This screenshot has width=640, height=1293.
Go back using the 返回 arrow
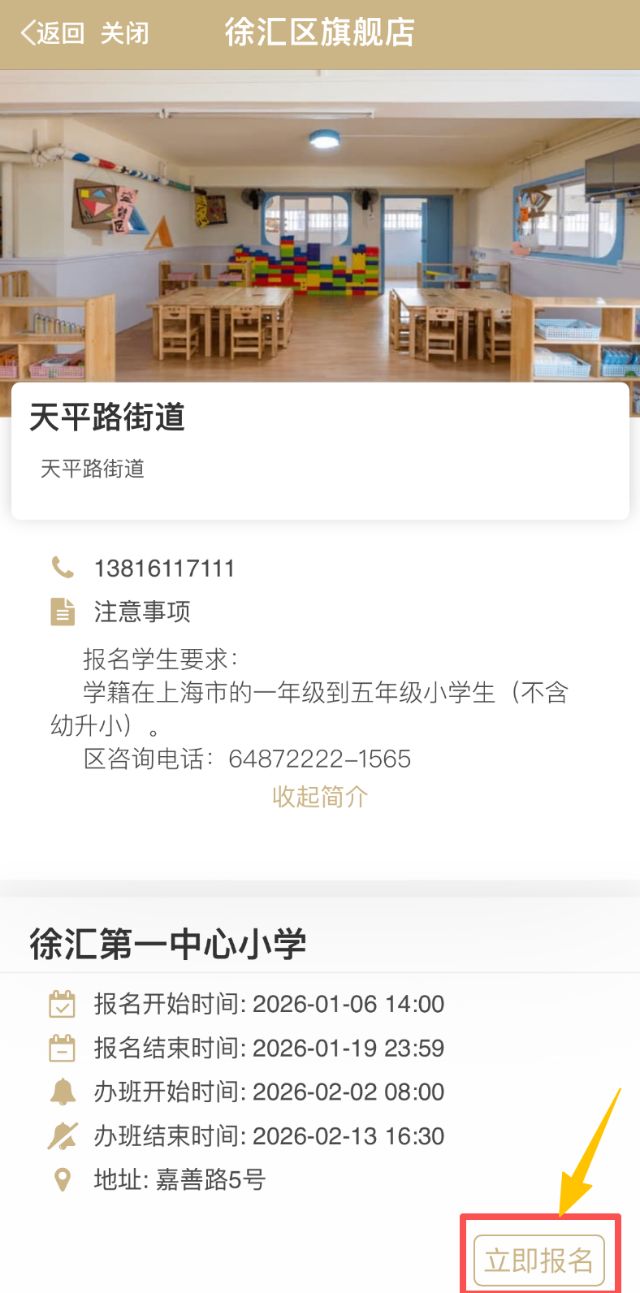click(x=52, y=33)
